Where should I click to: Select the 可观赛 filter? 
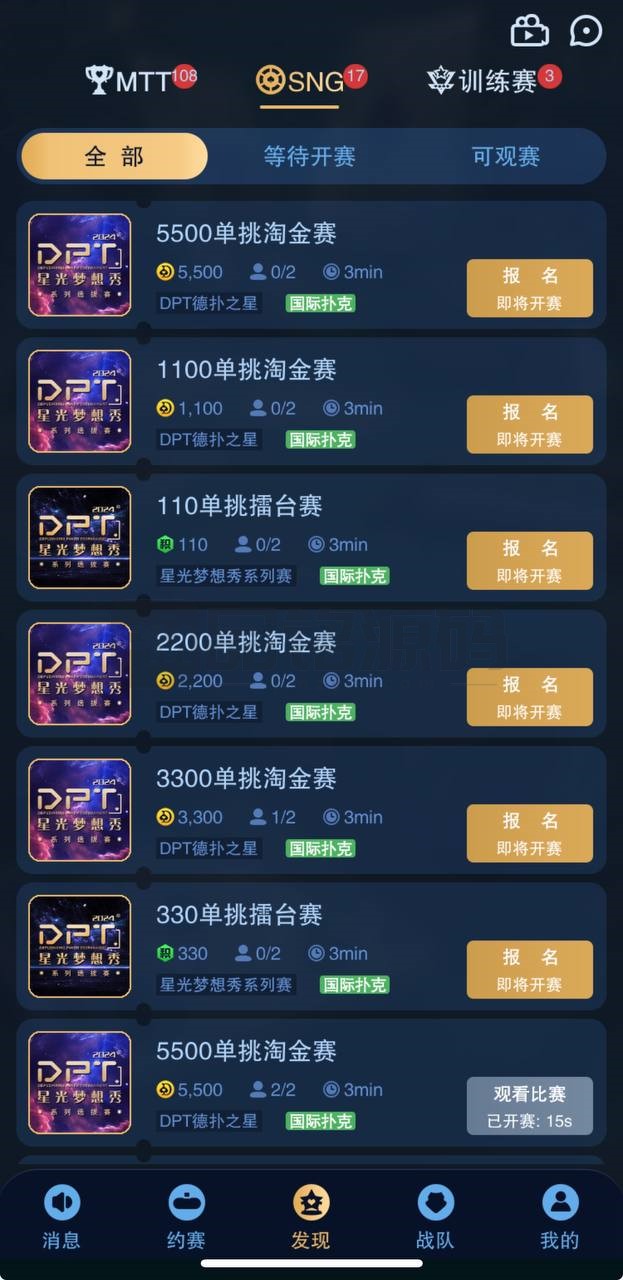point(506,156)
